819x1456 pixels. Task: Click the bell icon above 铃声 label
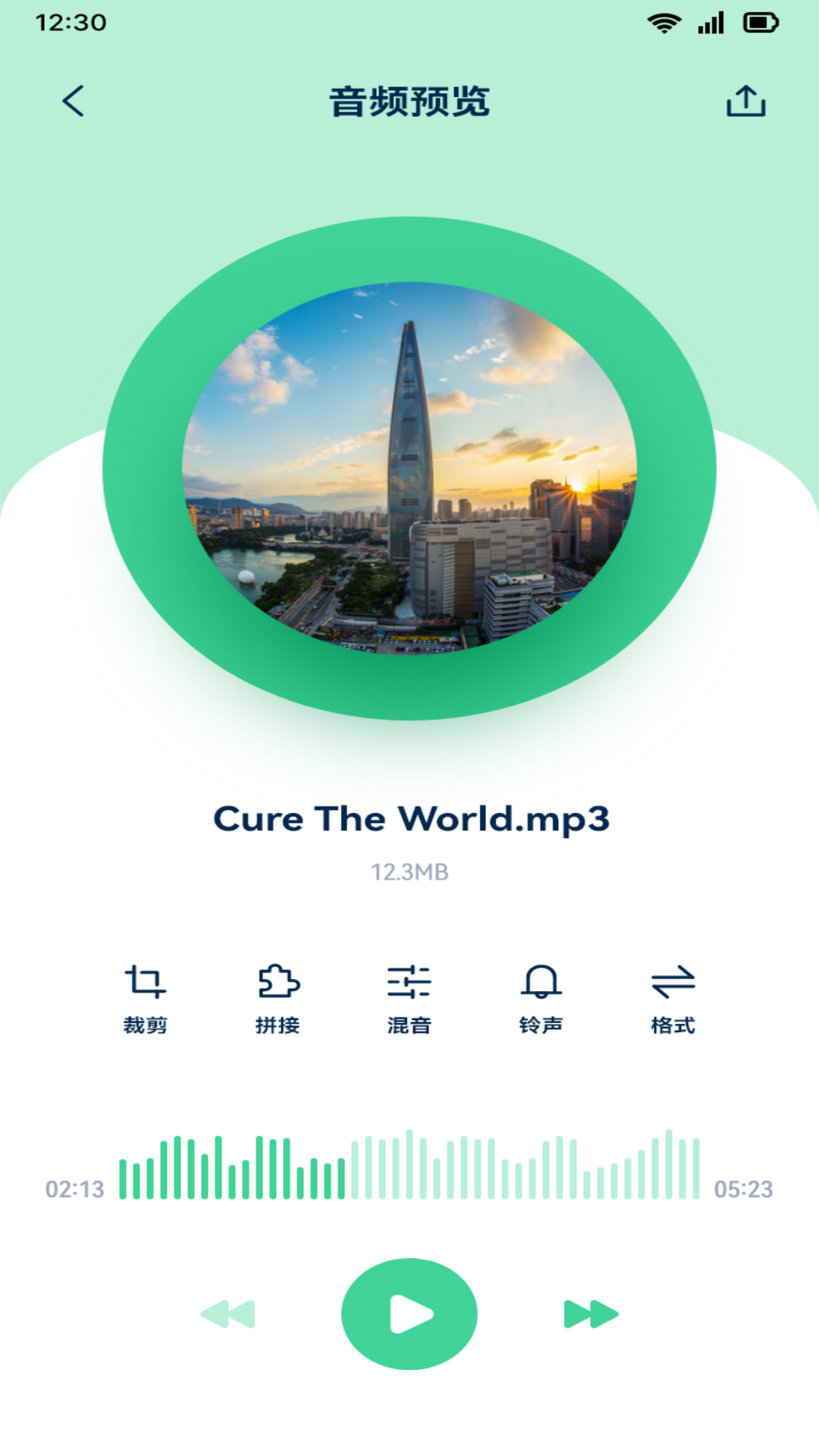[x=541, y=981]
